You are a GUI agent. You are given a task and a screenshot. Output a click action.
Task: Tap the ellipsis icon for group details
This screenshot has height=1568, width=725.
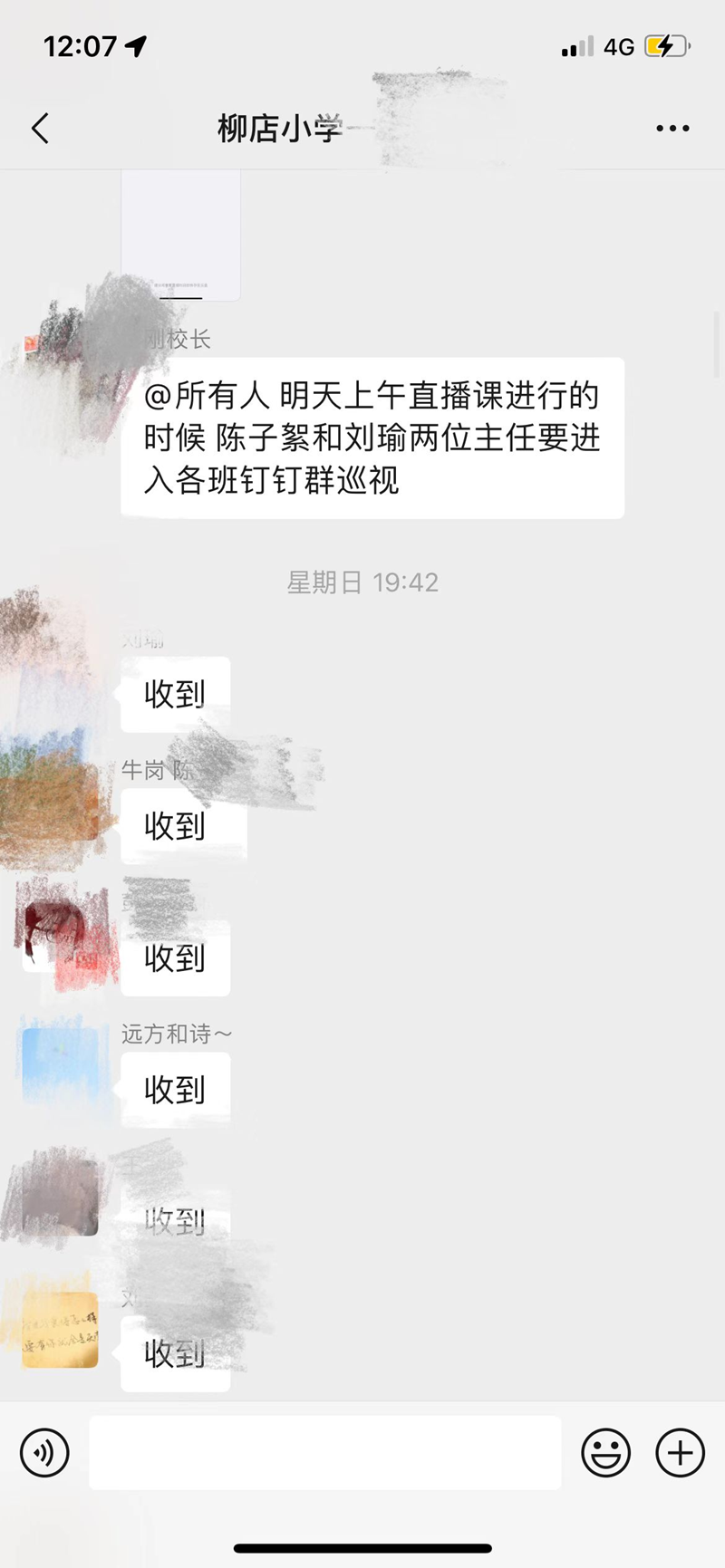(x=672, y=128)
